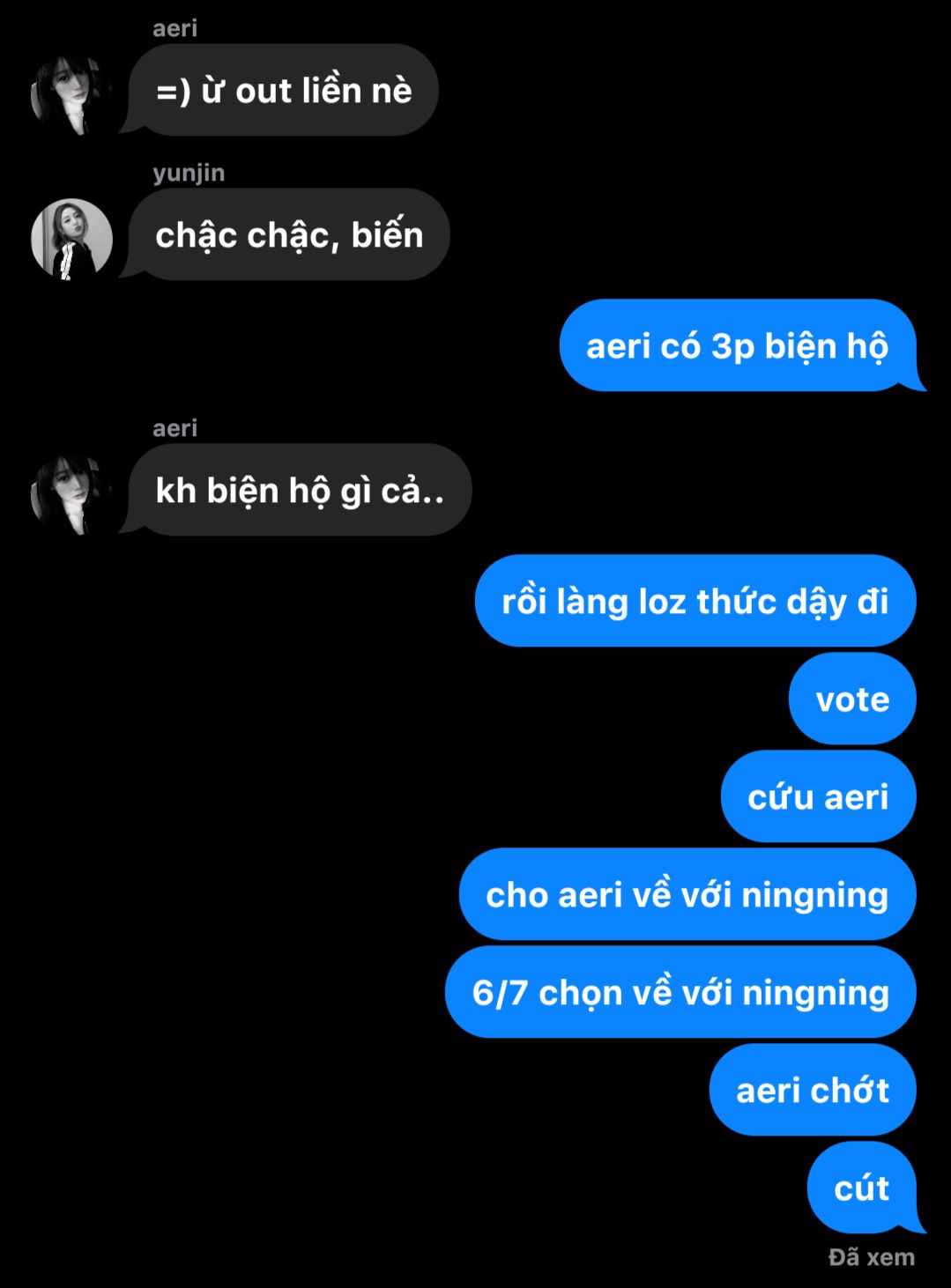Open yunjin's profile picture
This screenshot has width=951, height=1288.
(x=71, y=239)
